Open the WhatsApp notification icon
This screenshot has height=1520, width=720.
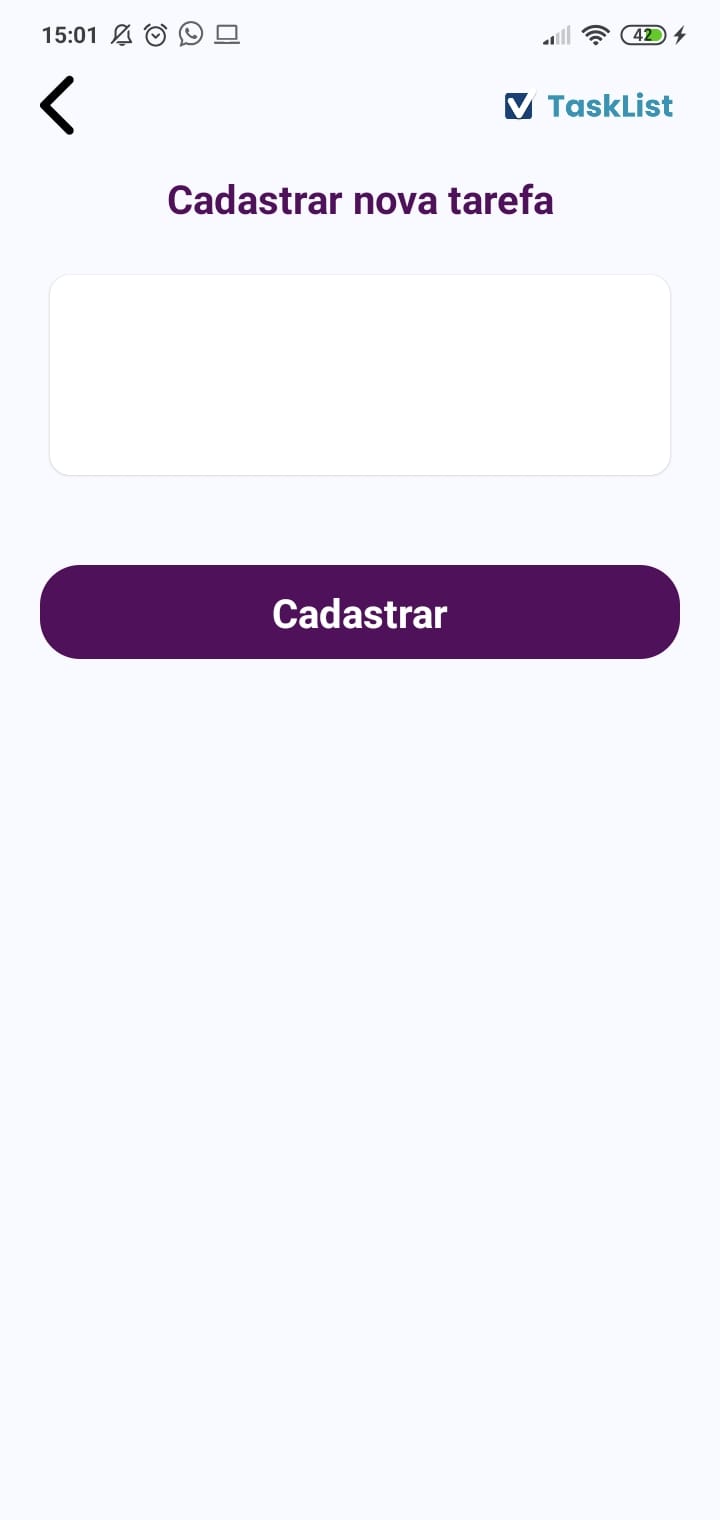[190, 34]
